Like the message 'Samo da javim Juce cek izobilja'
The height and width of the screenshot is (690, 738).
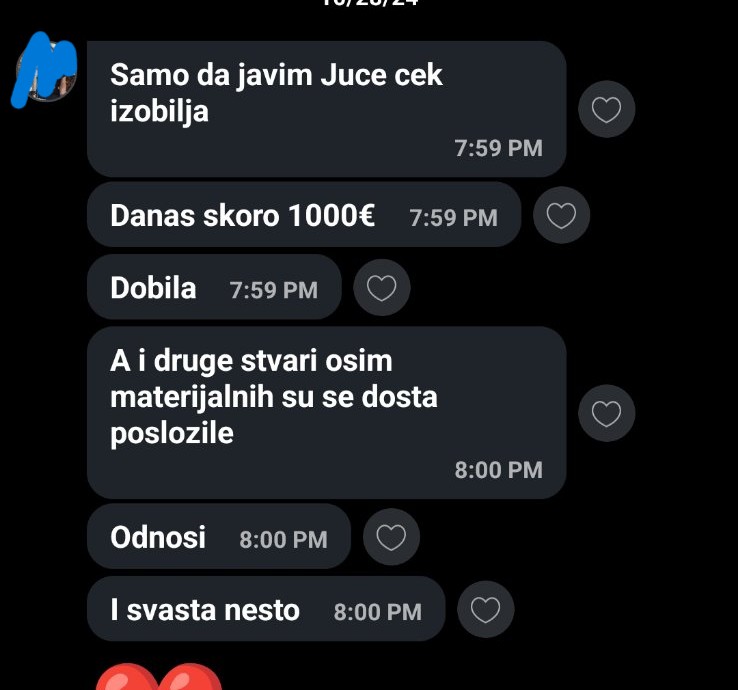coord(606,109)
